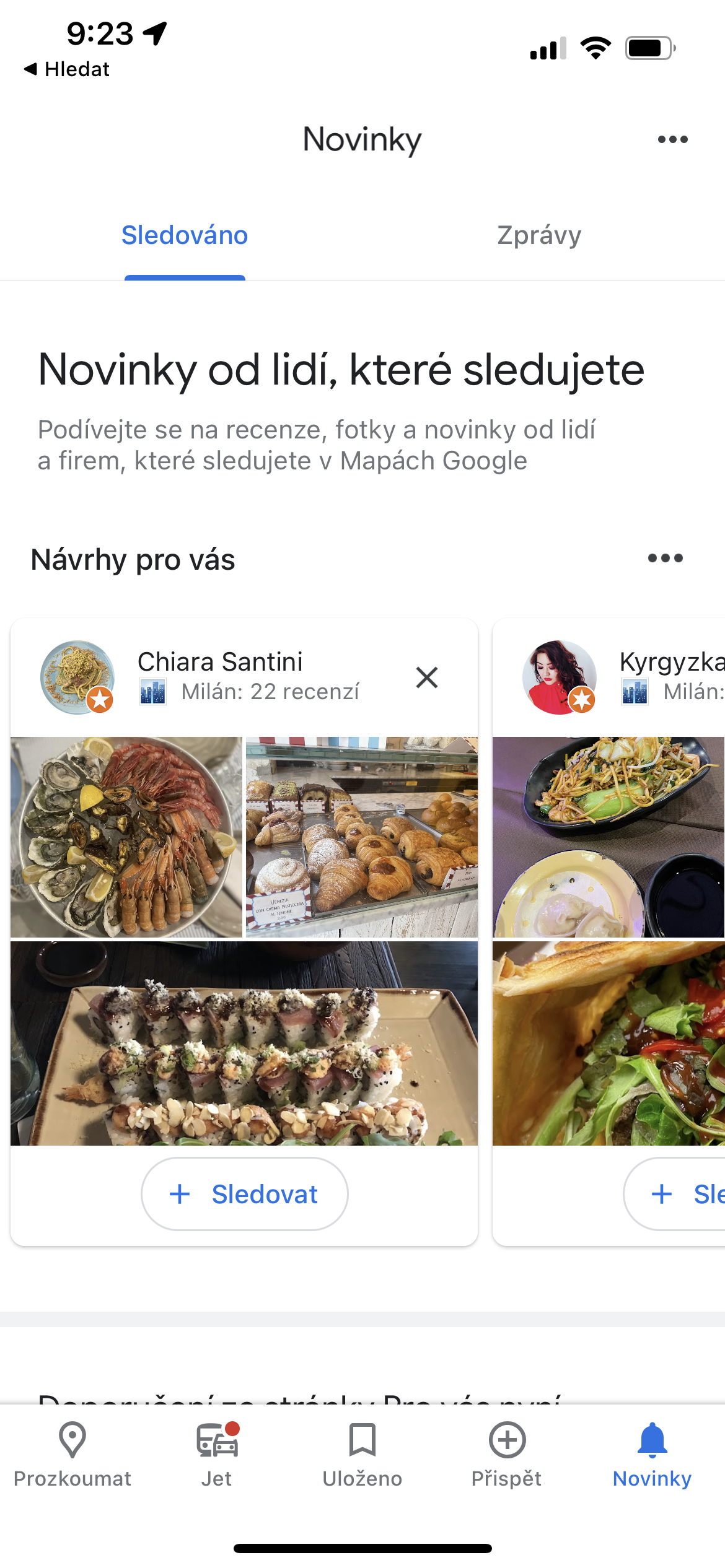This screenshot has height=1568, width=725.
Task: Select the Sledováno tab
Action: pos(185,235)
